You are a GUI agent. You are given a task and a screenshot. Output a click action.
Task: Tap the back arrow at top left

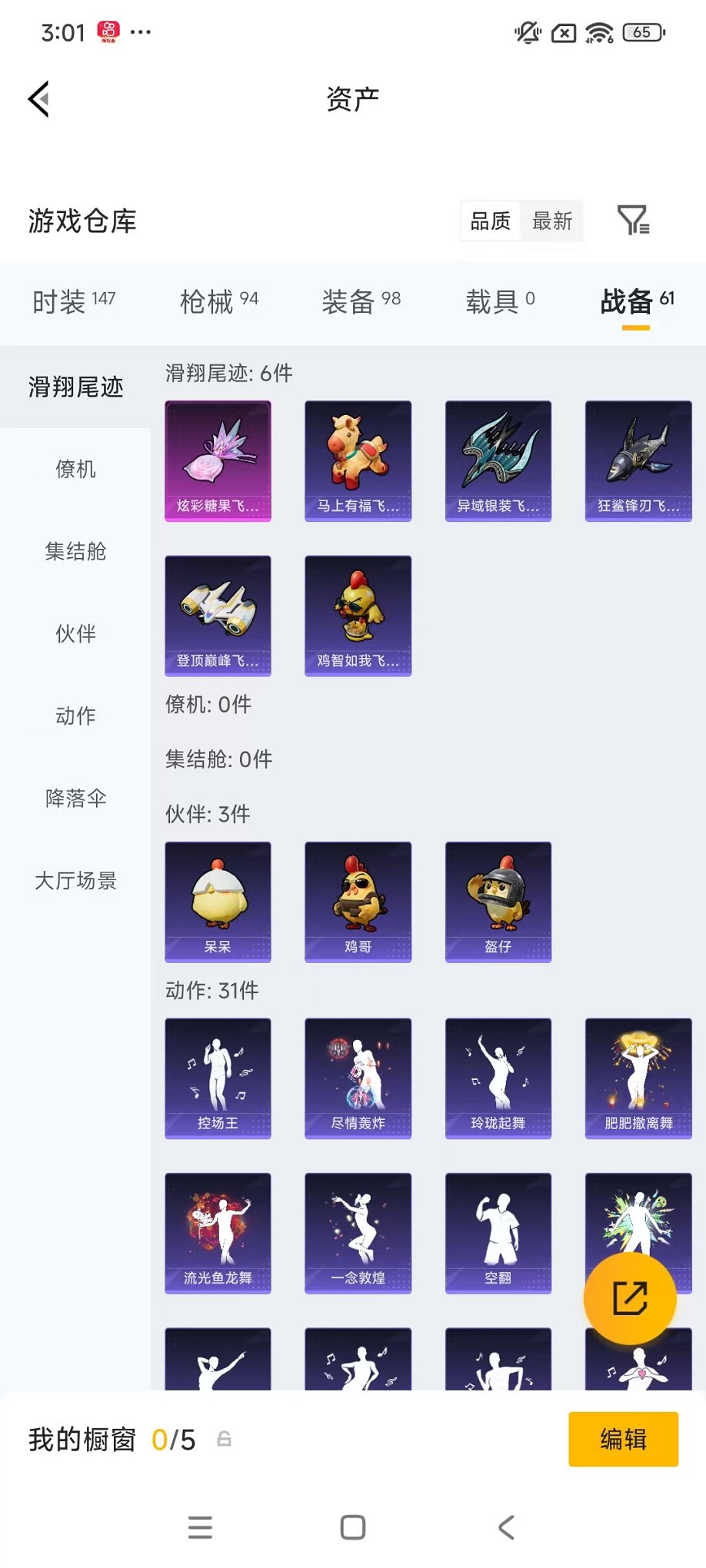[x=38, y=99]
